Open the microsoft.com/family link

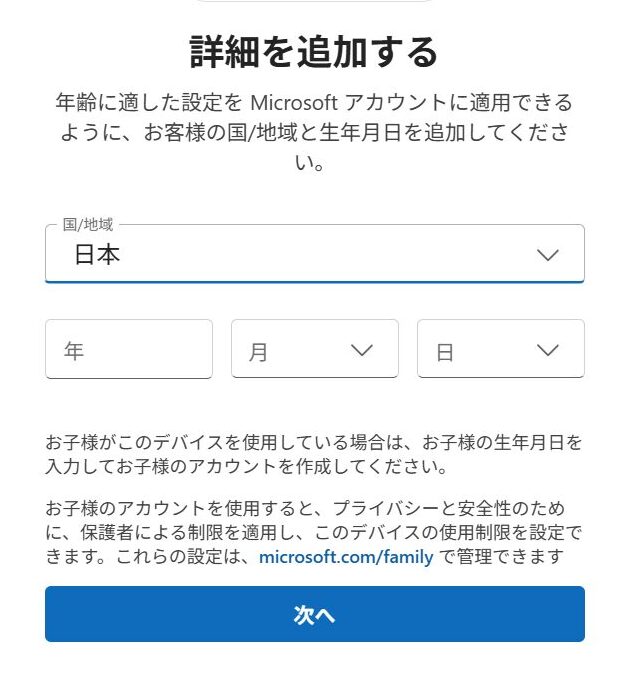point(346,557)
